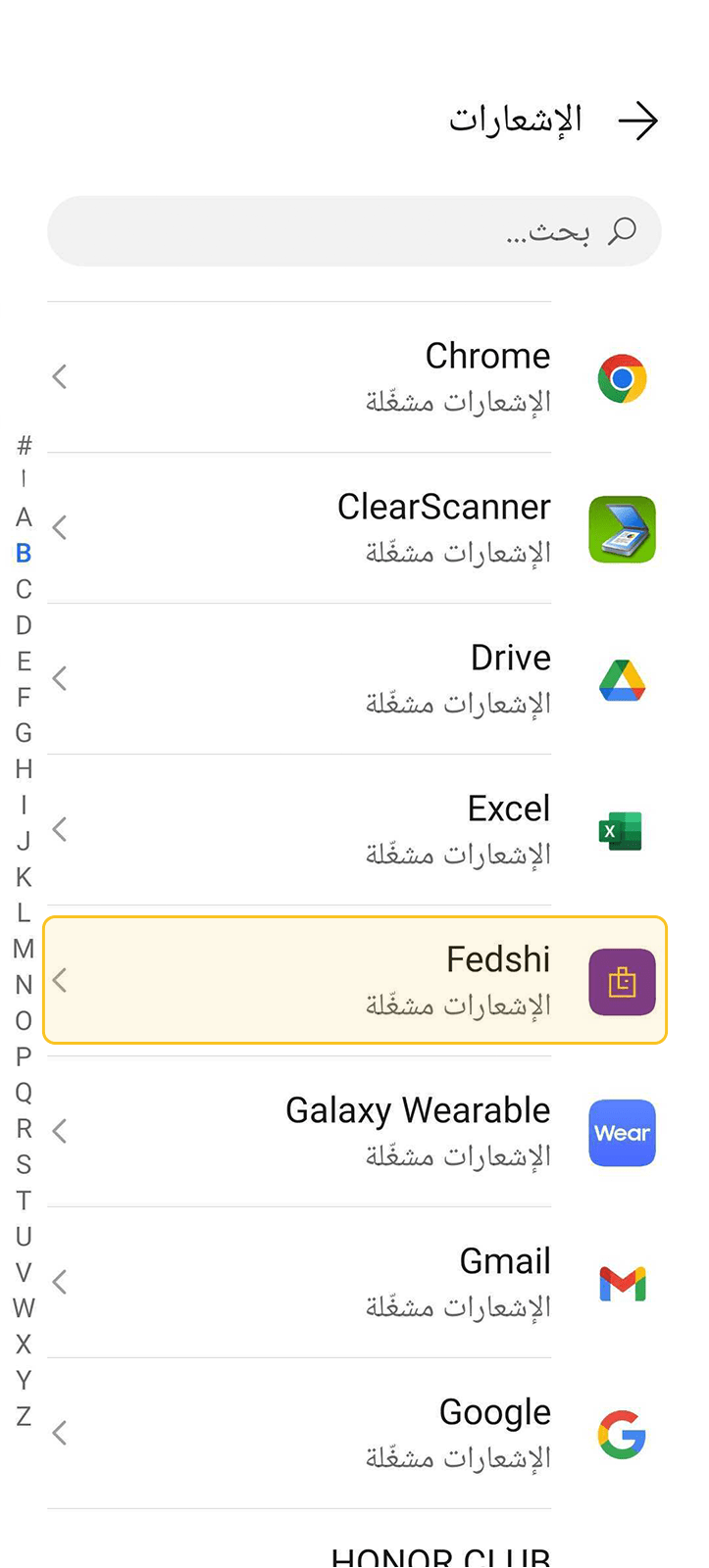Jump to letter Z in the index
The image size is (709, 1568).
click(x=24, y=1416)
